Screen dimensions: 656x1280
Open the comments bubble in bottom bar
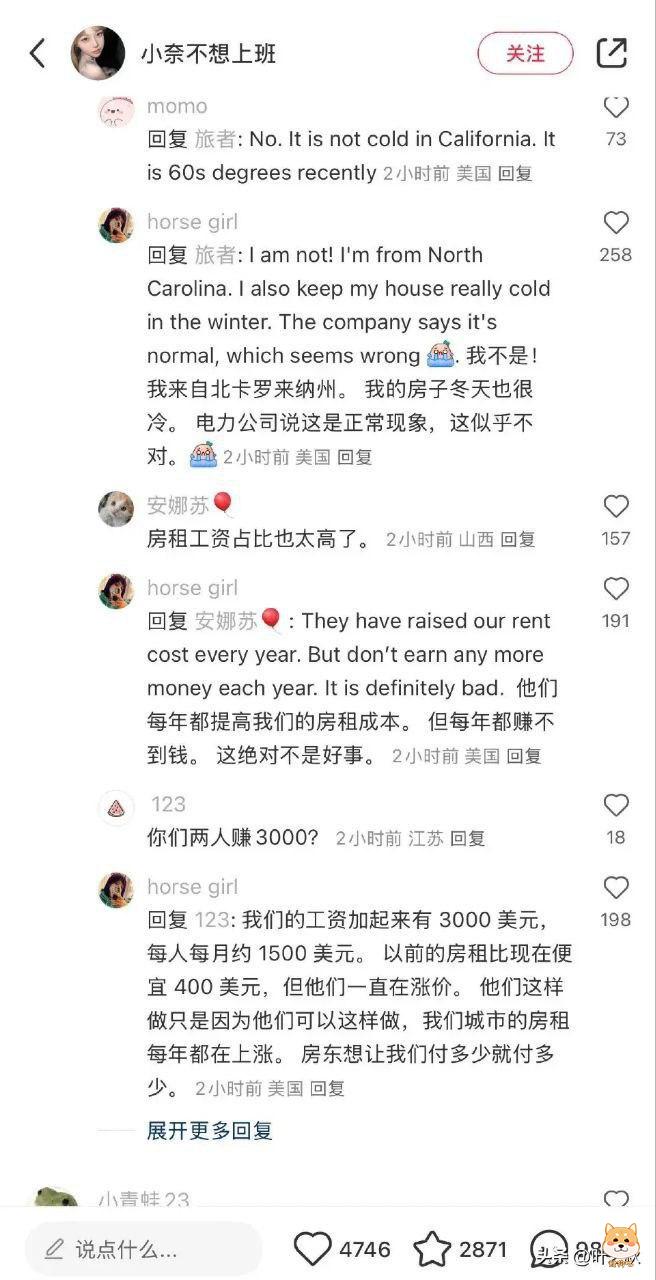[x=548, y=1247]
